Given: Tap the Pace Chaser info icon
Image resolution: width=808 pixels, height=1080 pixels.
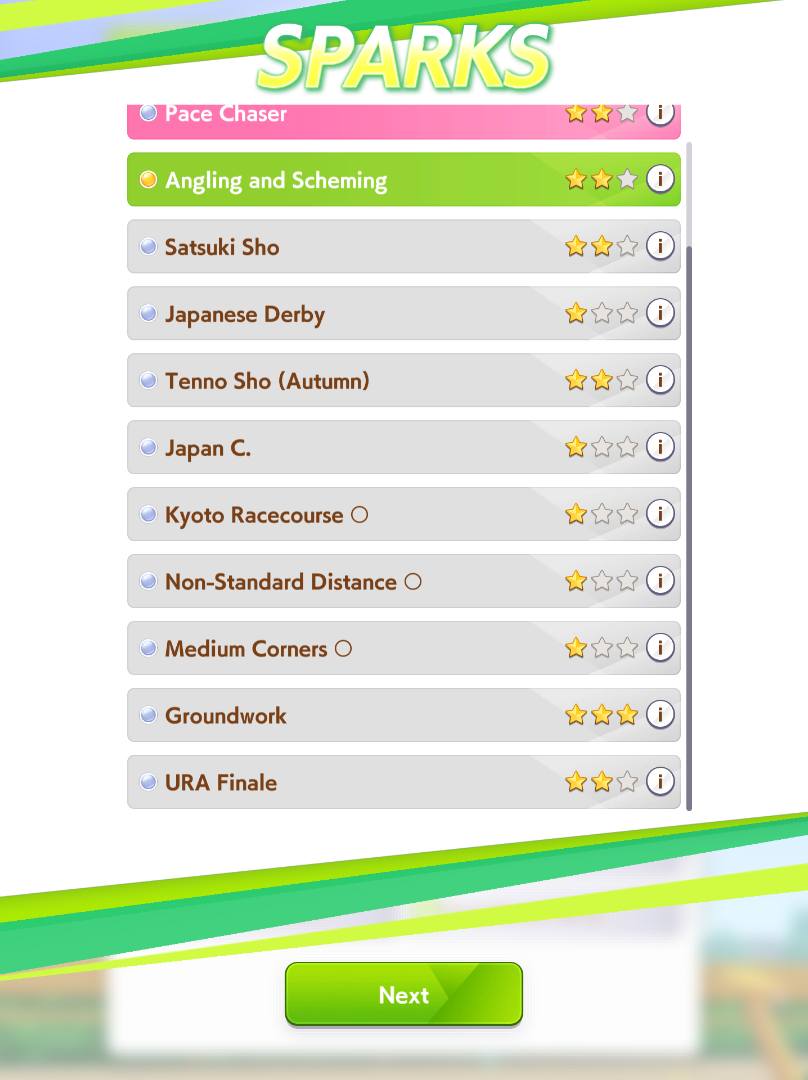Looking at the screenshot, I should click(660, 114).
